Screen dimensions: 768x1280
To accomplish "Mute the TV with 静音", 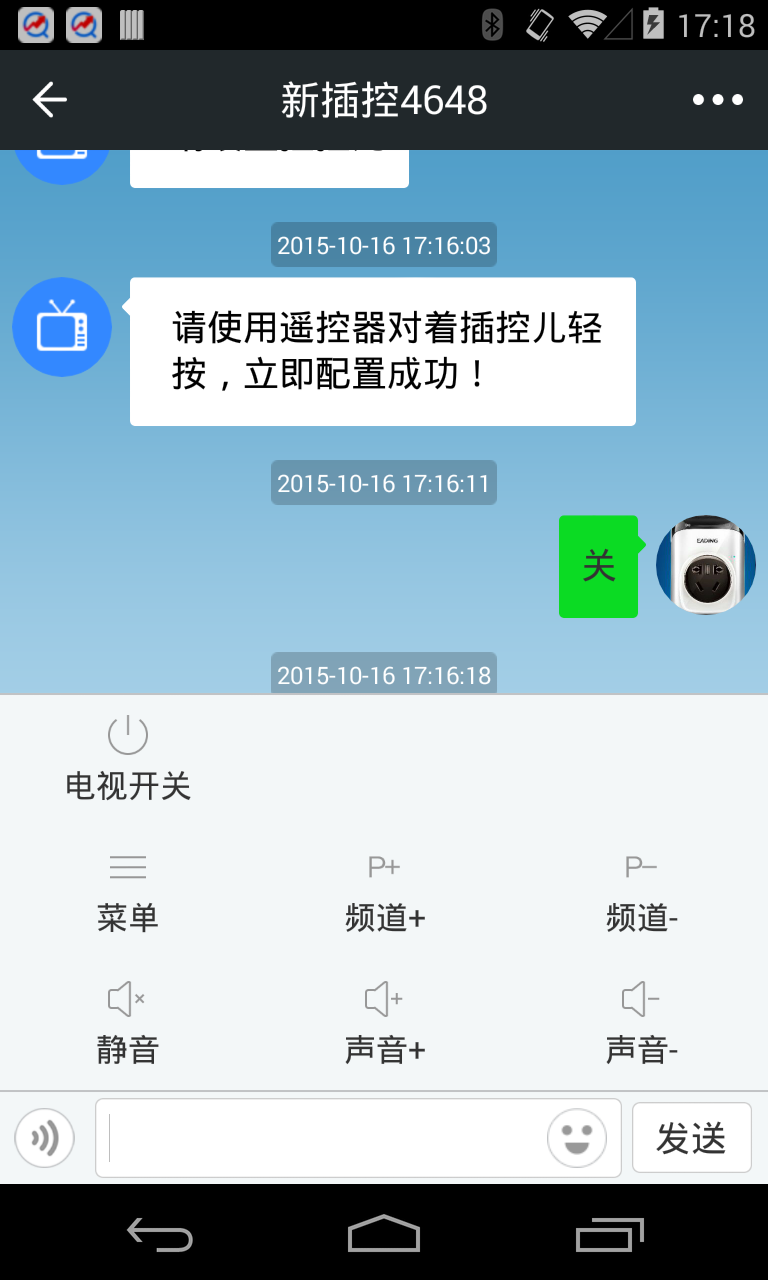I will [128, 1023].
